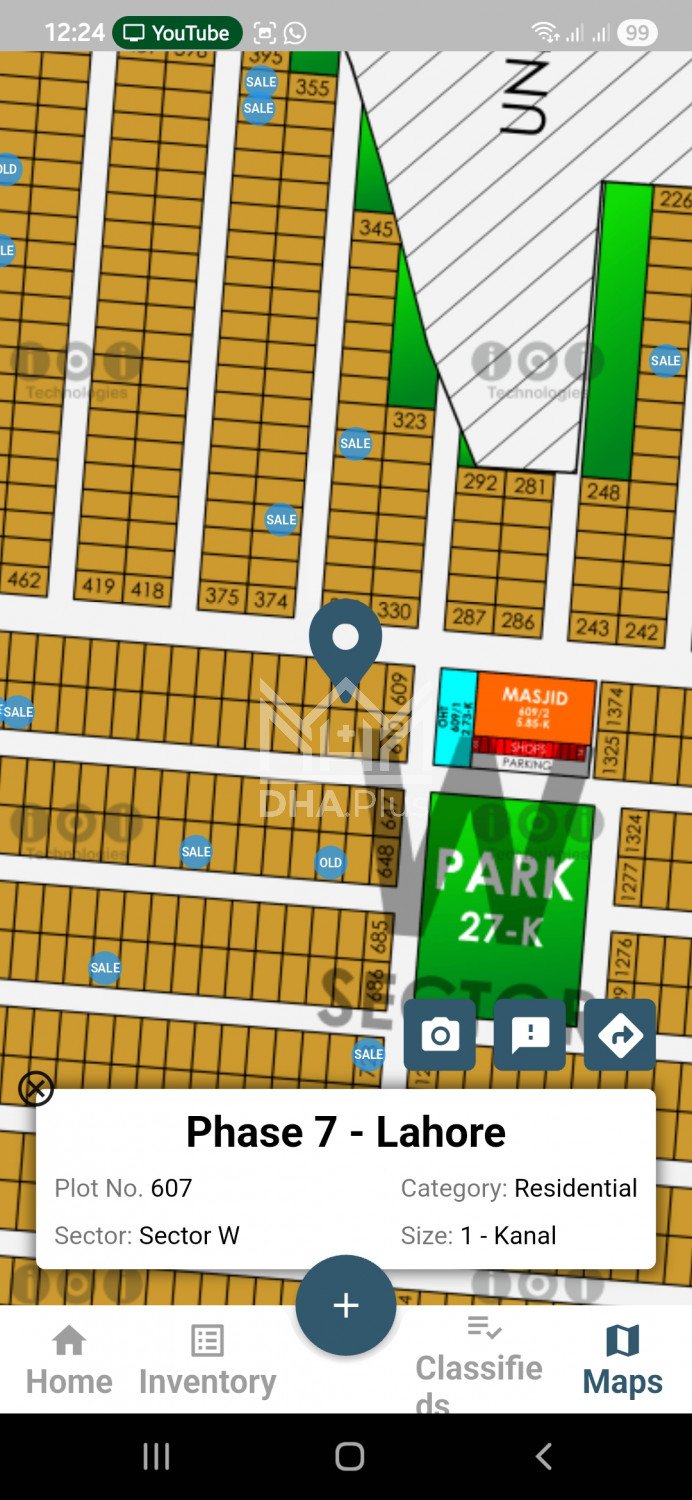This screenshot has height=1500, width=692.
Task: Get directions to the plot
Action: tap(620, 1035)
